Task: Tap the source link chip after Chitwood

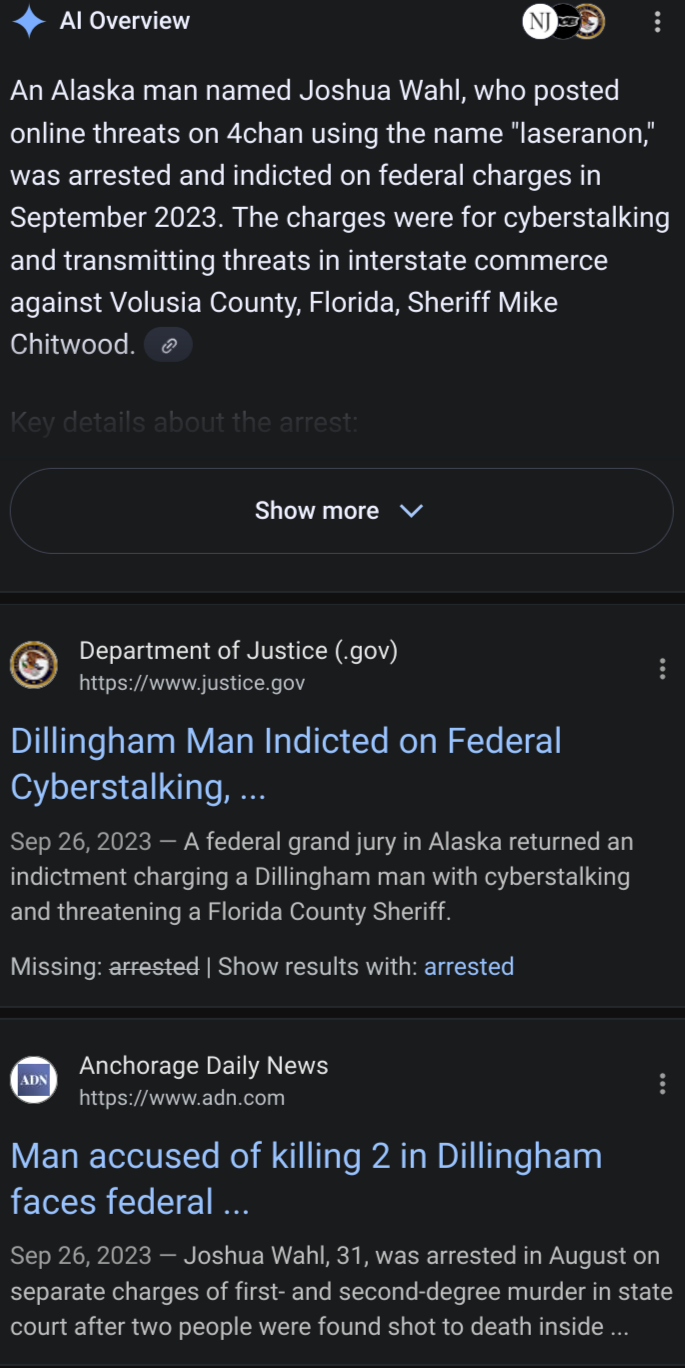Action: [168, 345]
